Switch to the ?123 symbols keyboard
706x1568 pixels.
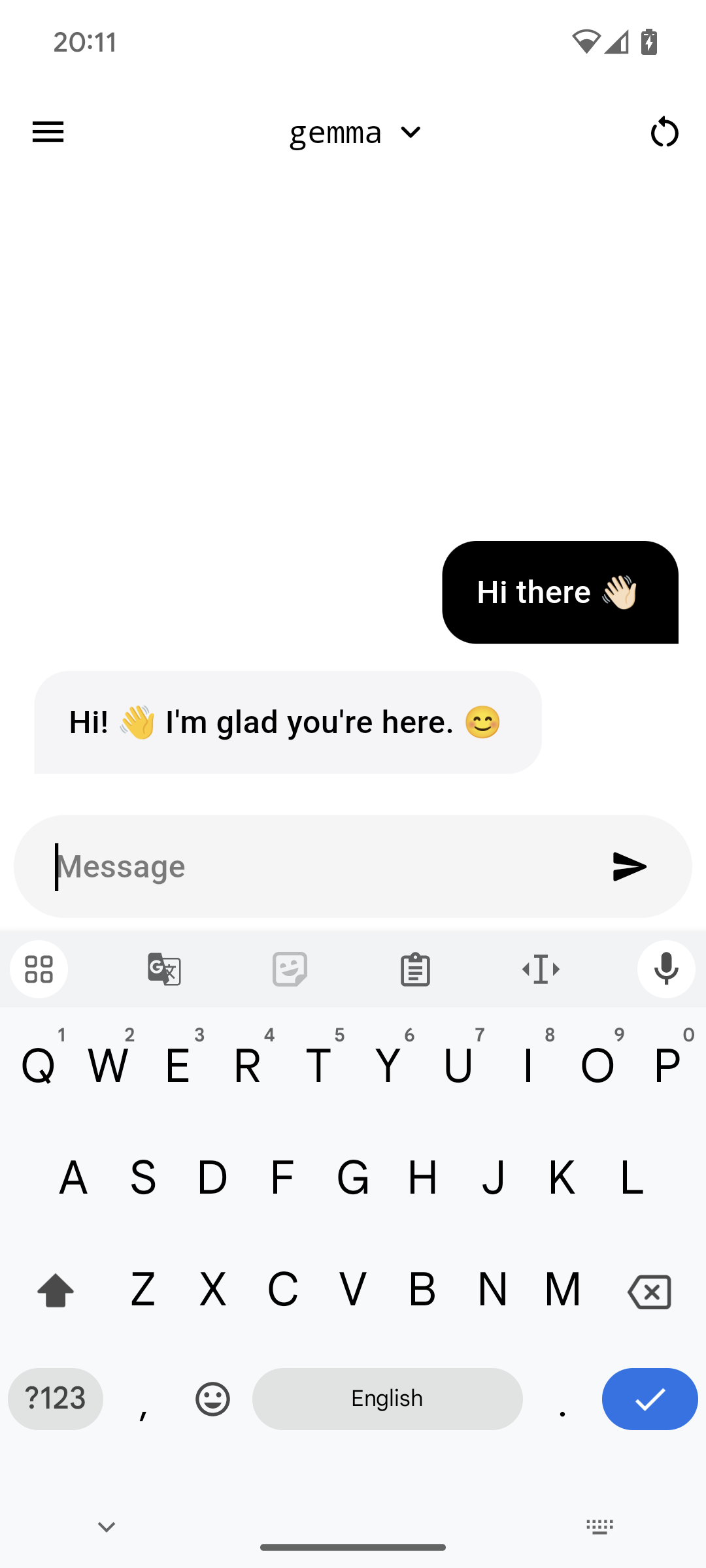[56, 1399]
